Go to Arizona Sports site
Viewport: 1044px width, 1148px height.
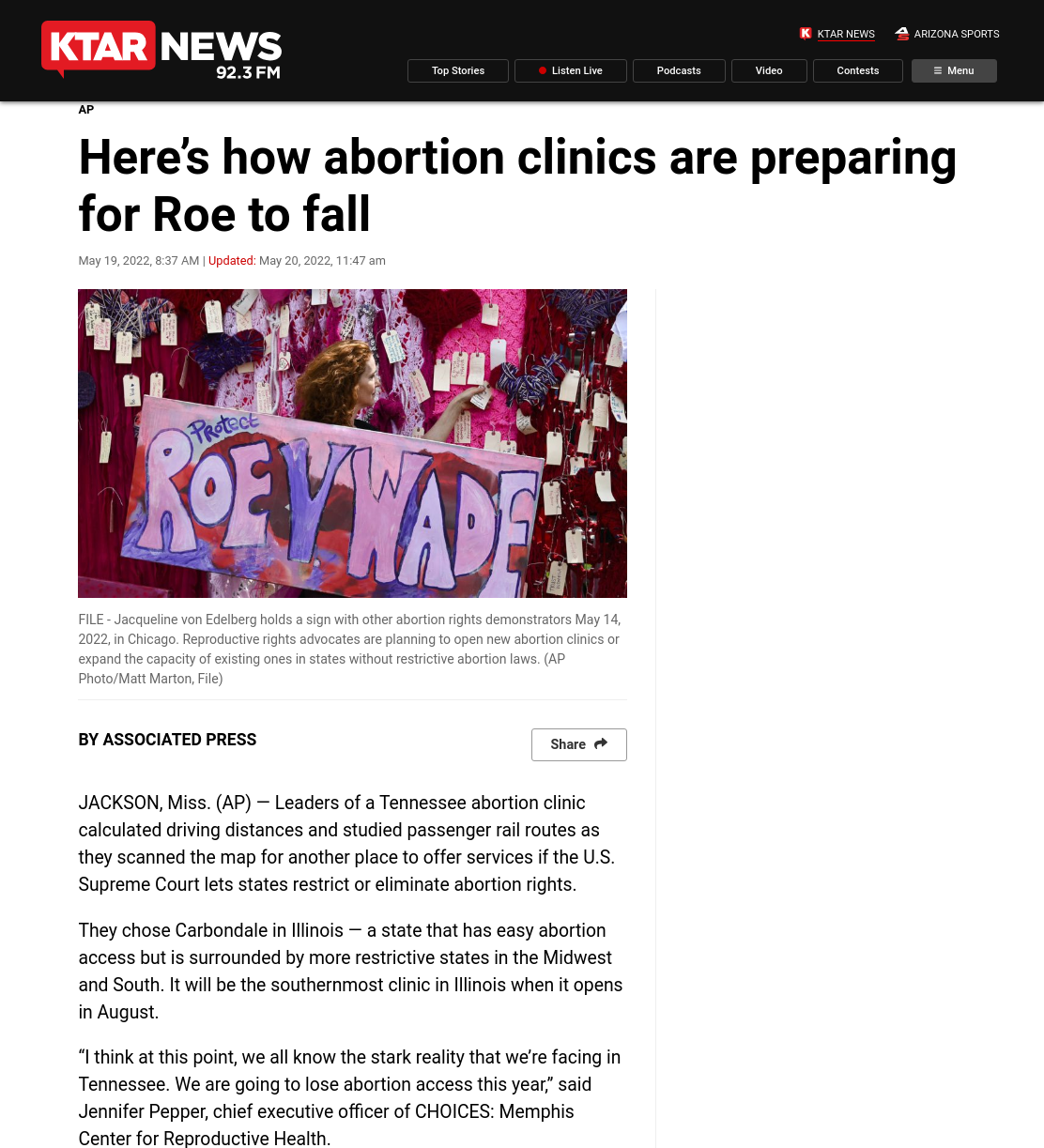[x=946, y=34]
